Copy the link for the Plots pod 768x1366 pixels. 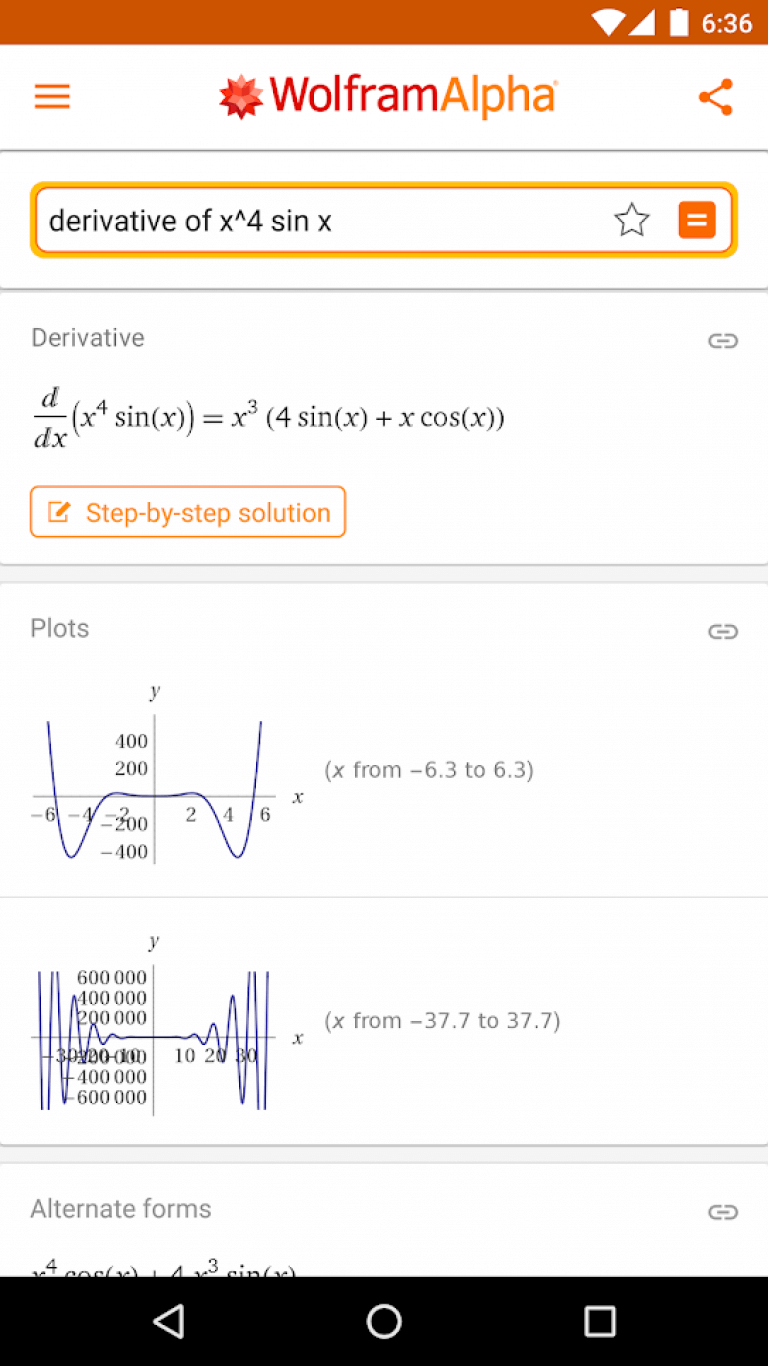pyautogui.click(x=722, y=631)
